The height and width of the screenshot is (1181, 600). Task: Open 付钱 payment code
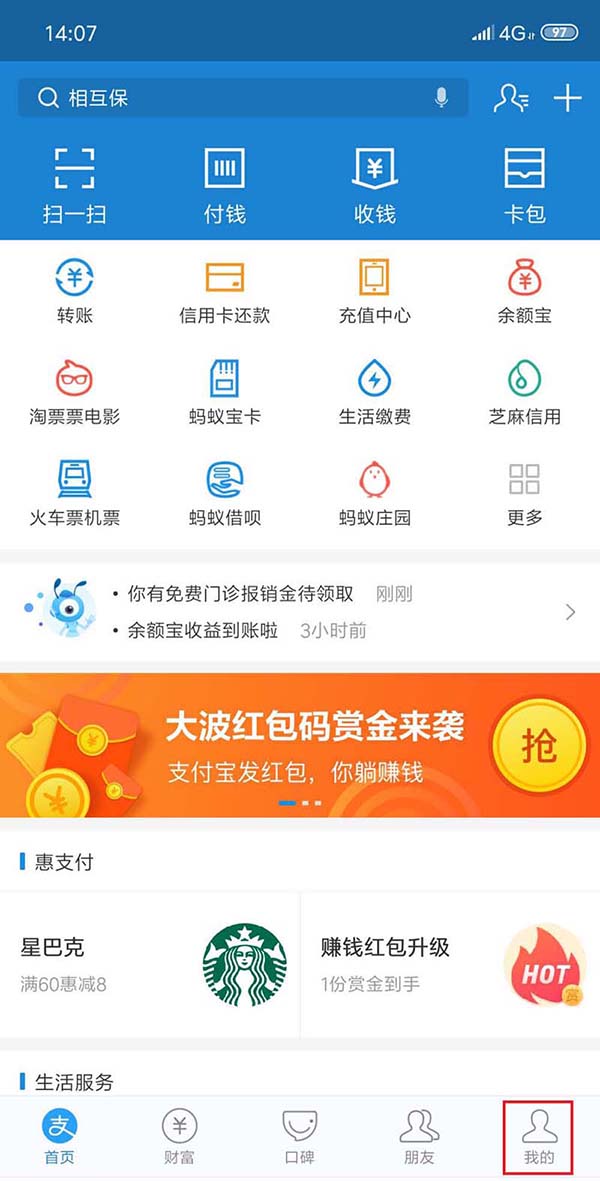[224, 185]
